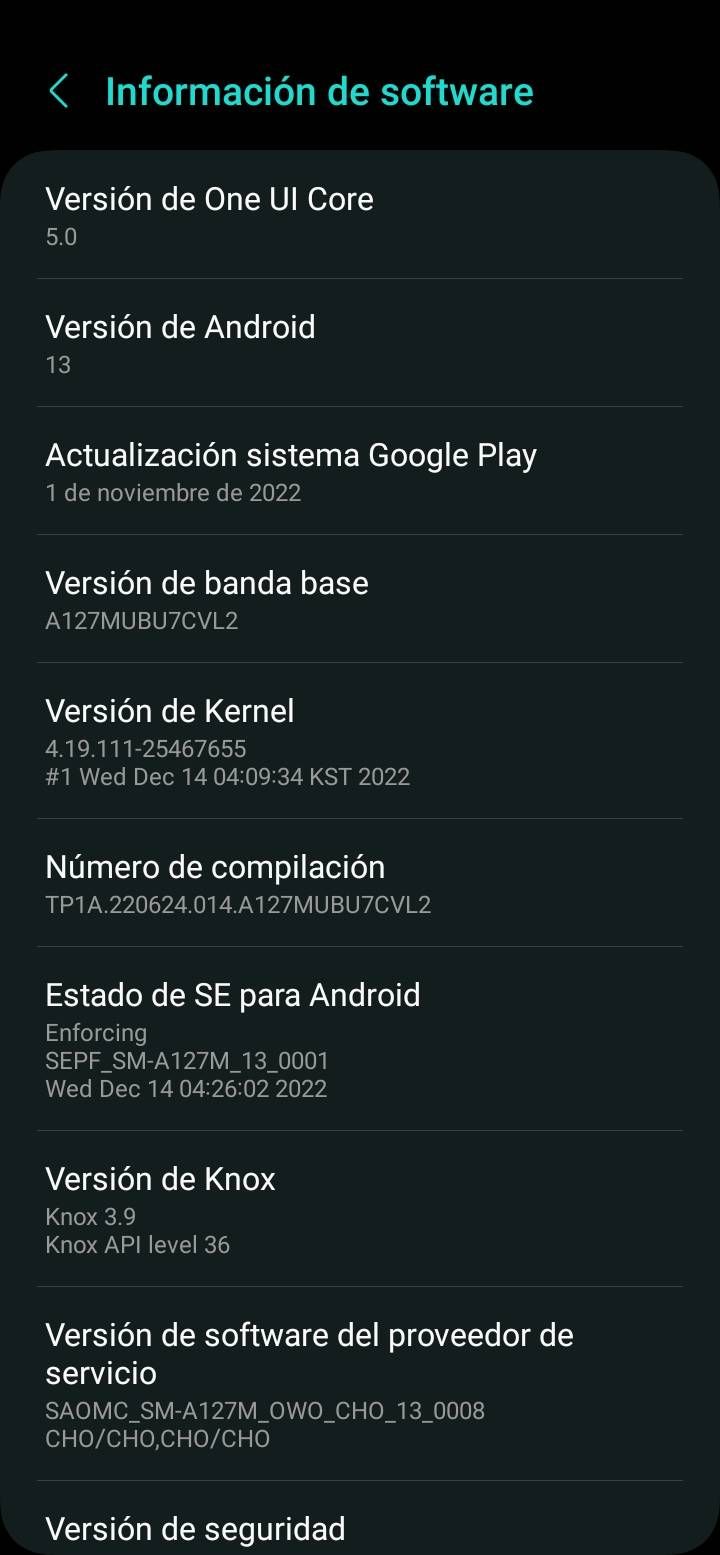Open Actualización sistema Google Play
This screenshot has width=720, height=1555.
pos(360,471)
